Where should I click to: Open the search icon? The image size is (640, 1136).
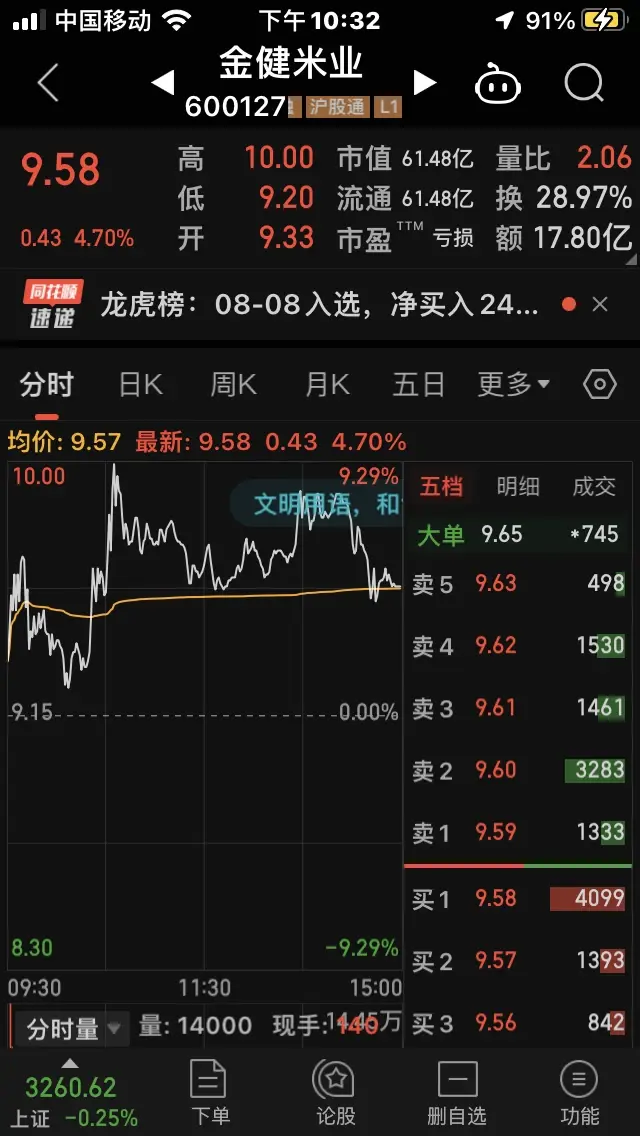[584, 84]
